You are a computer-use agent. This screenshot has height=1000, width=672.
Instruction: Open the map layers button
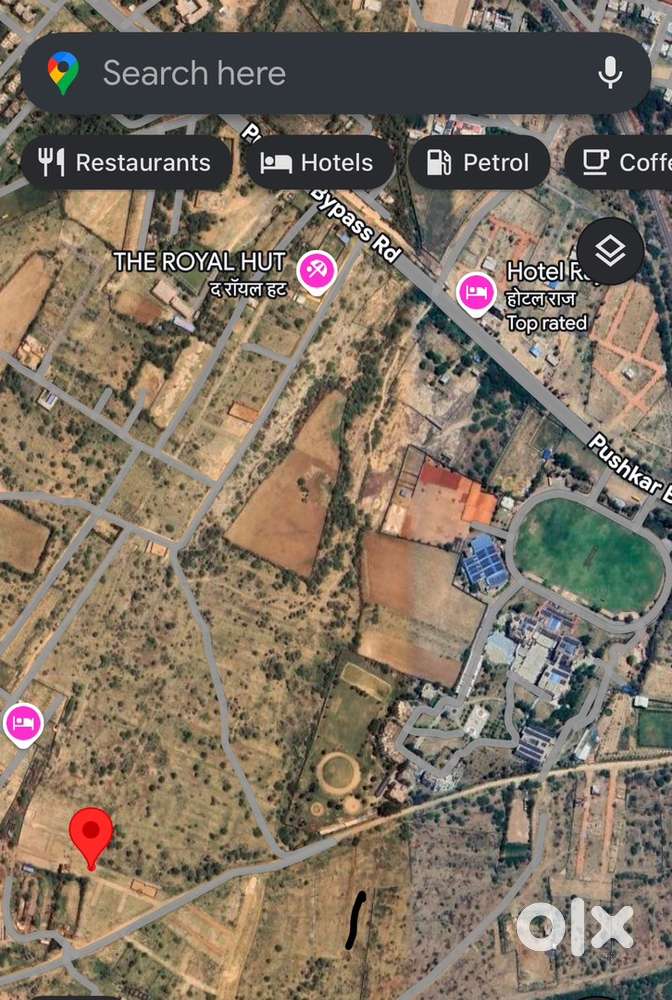[x=609, y=252]
